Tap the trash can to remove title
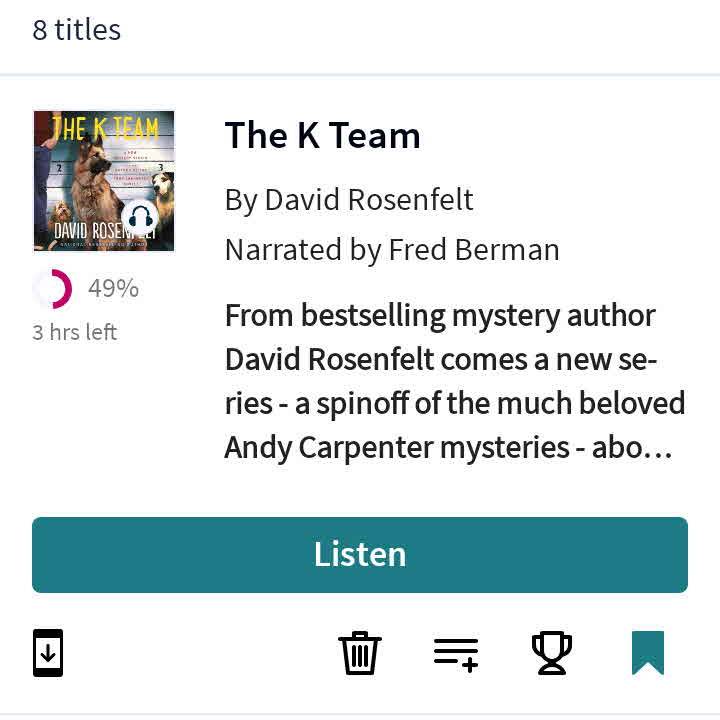 (x=360, y=653)
